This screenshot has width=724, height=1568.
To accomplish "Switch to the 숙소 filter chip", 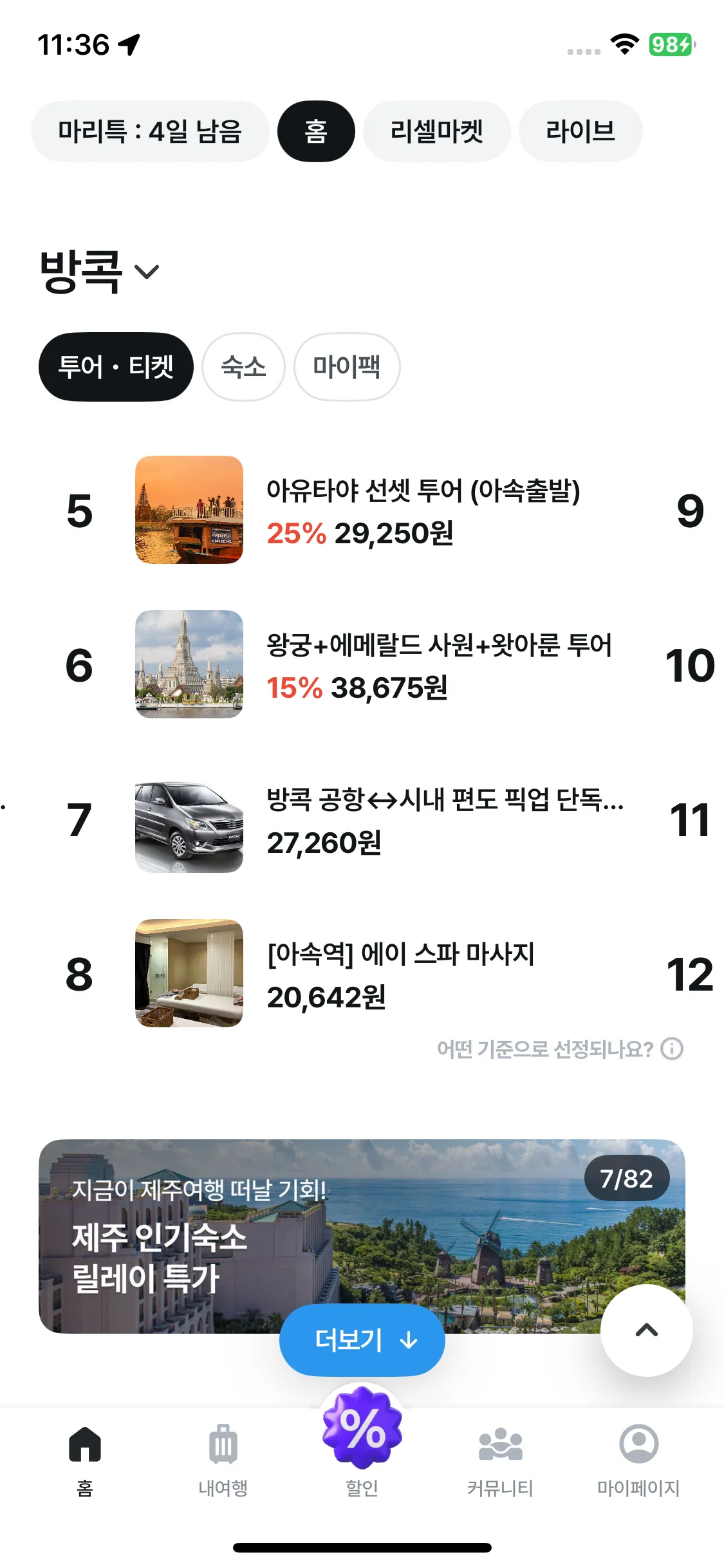I will pos(243,367).
